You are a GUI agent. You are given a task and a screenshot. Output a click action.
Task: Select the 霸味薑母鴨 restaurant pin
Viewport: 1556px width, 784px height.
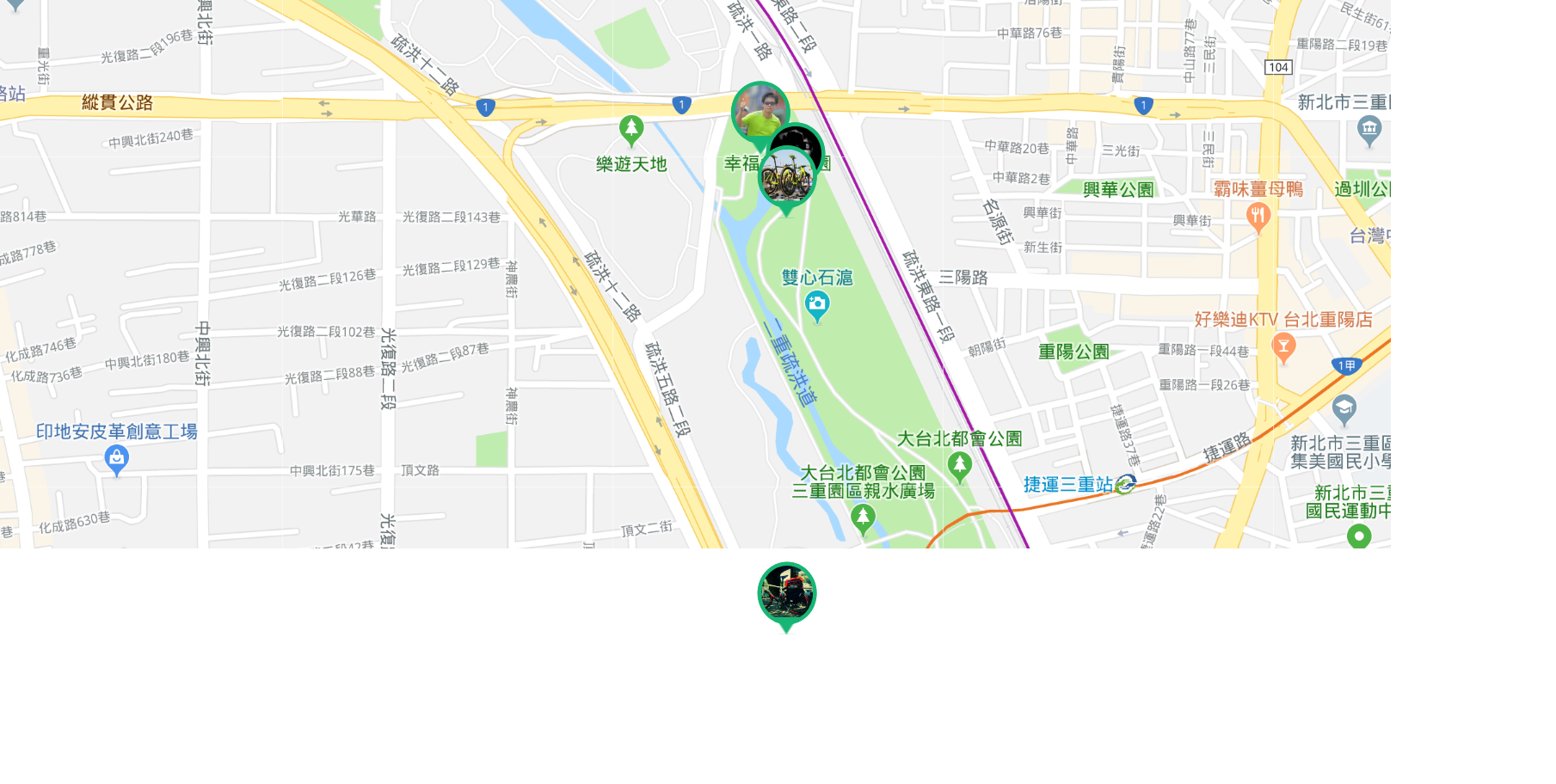pyautogui.click(x=1258, y=216)
